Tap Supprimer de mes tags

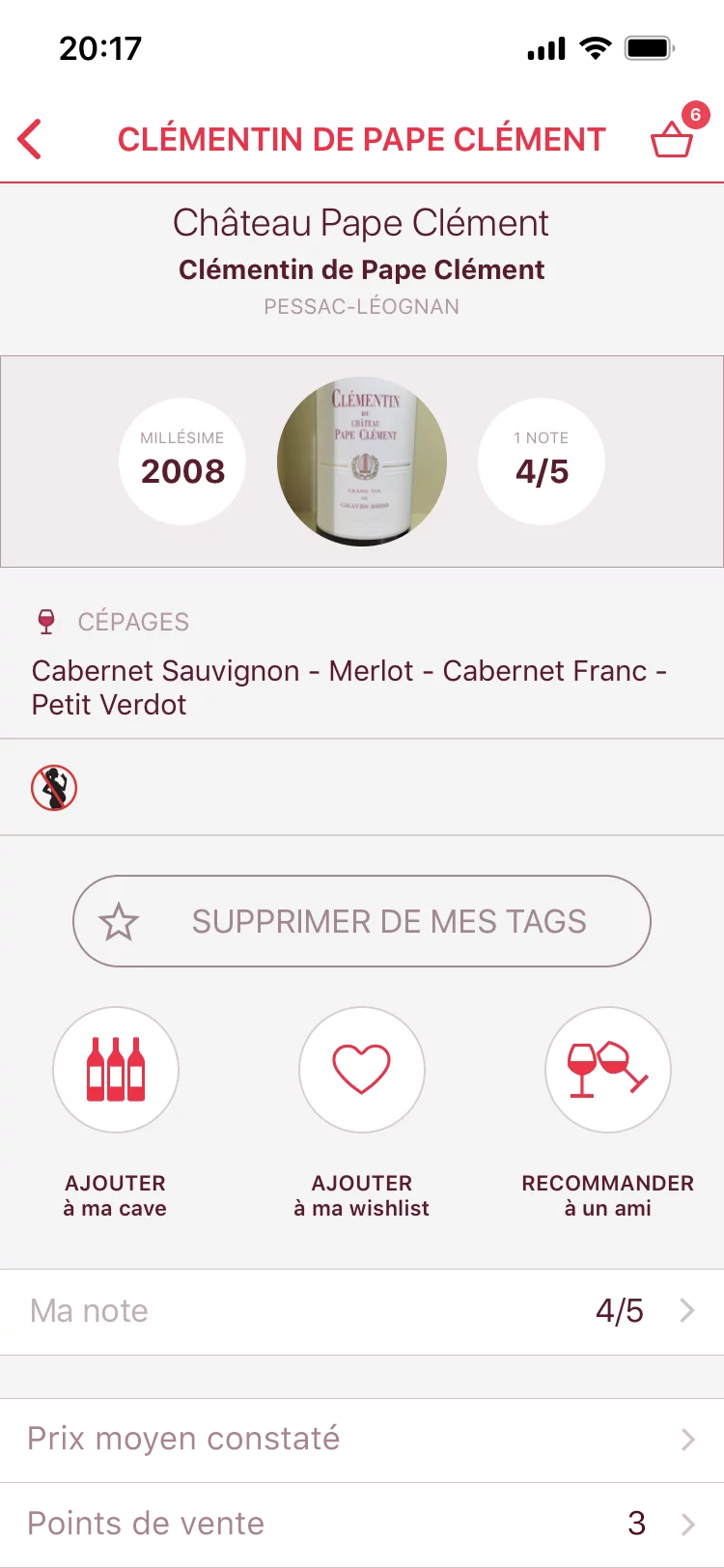(x=362, y=921)
